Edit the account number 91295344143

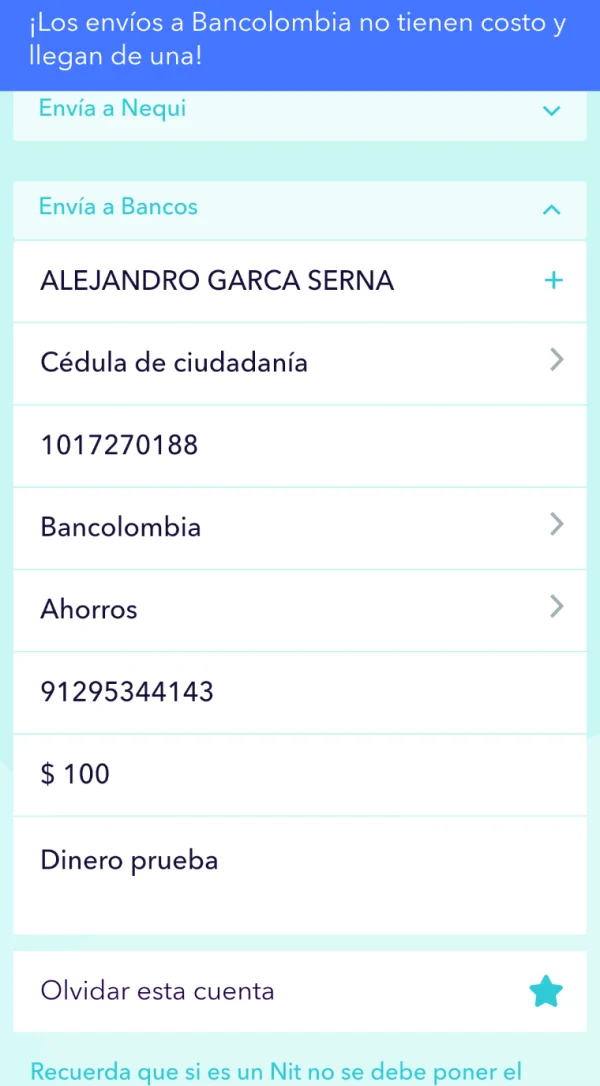click(x=299, y=691)
